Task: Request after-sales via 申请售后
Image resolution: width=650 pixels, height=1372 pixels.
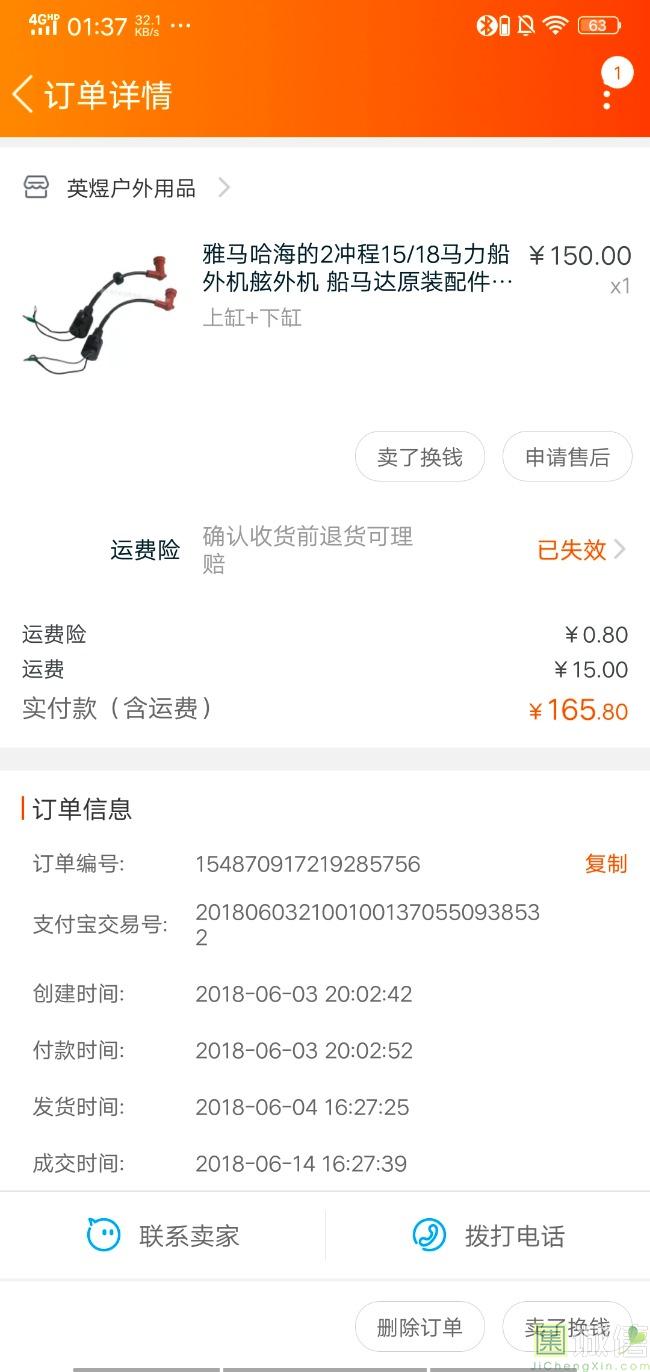Action: coord(567,457)
